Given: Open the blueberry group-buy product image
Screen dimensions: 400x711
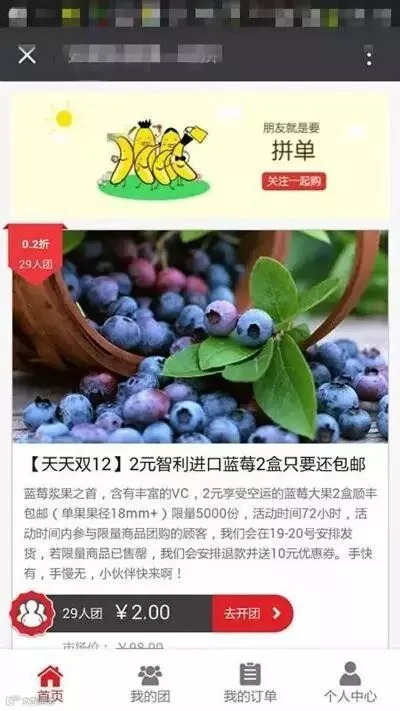Looking at the screenshot, I should click(200, 336).
